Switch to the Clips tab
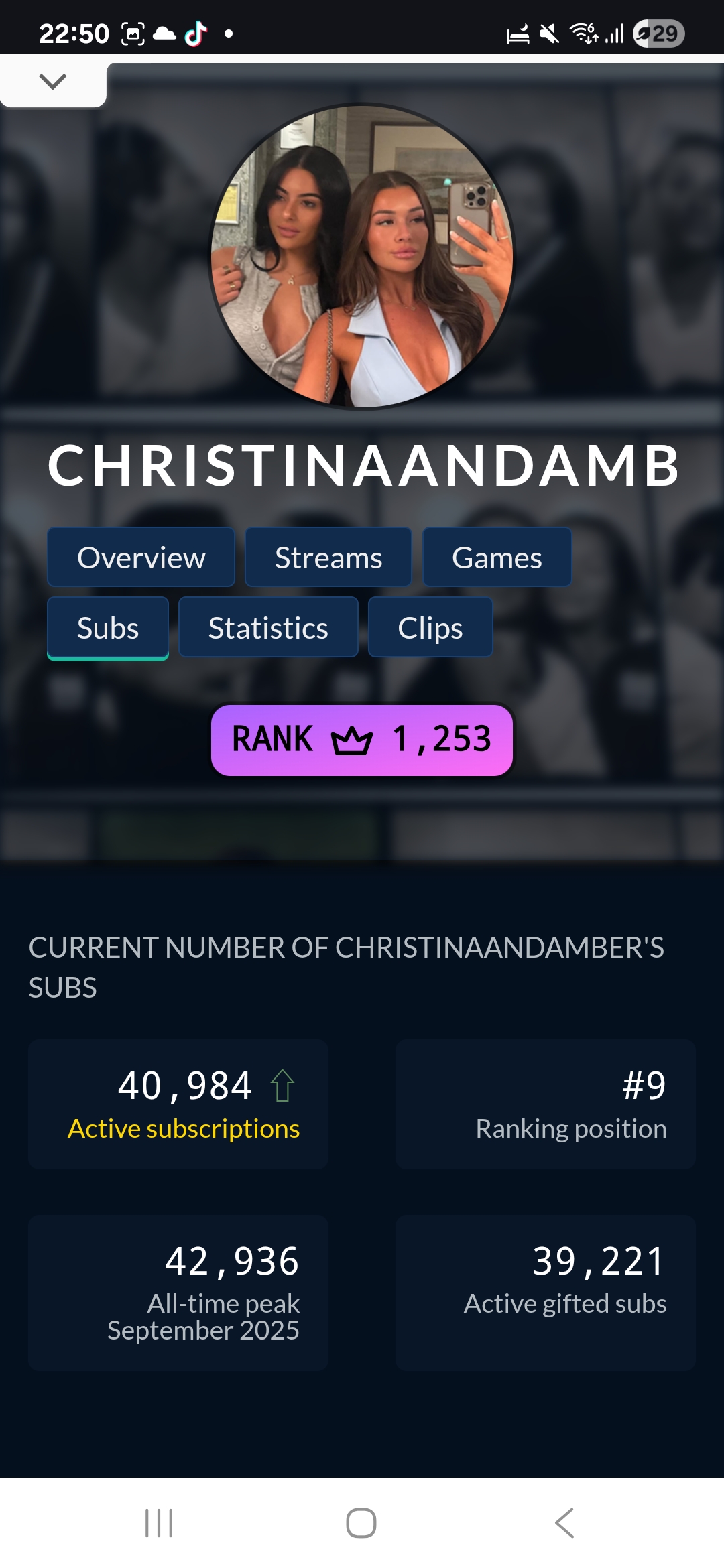Screen dimensions: 724x1568 430,628
